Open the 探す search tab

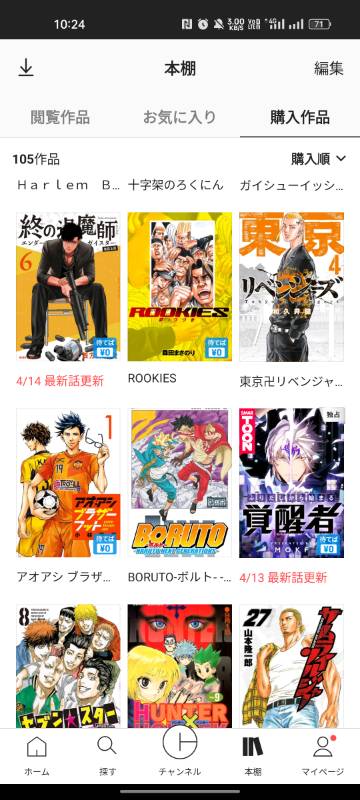coord(107,756)
